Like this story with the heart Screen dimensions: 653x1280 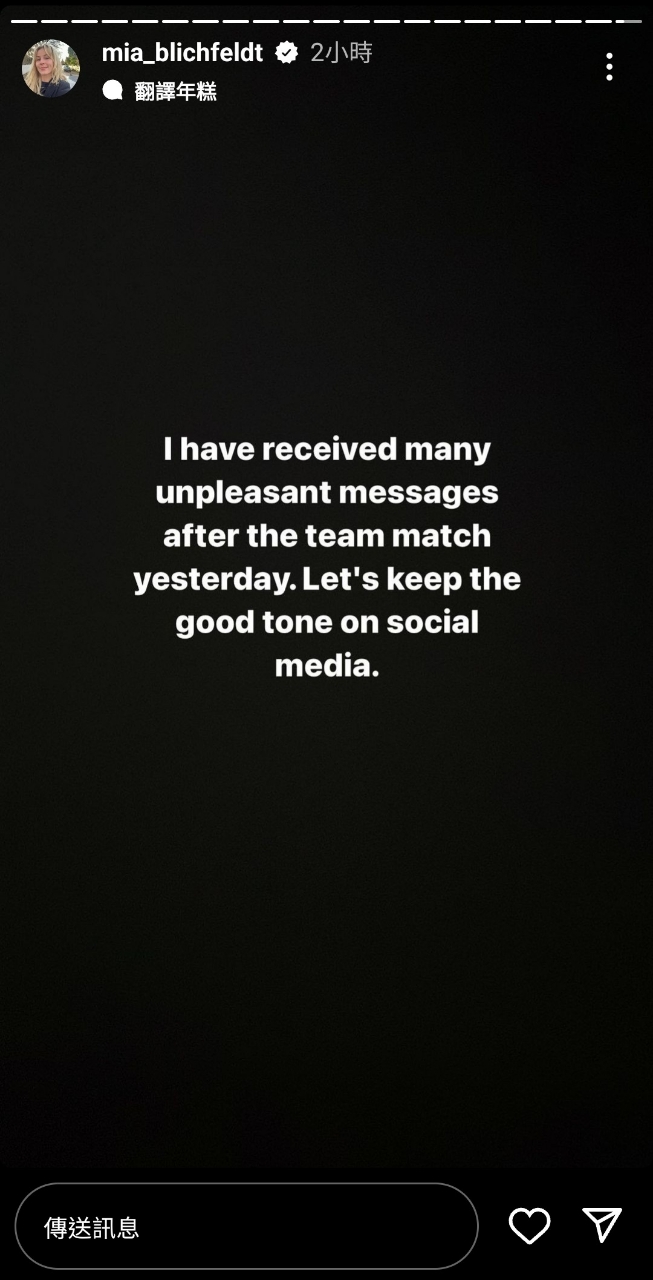coord(529,1225)
